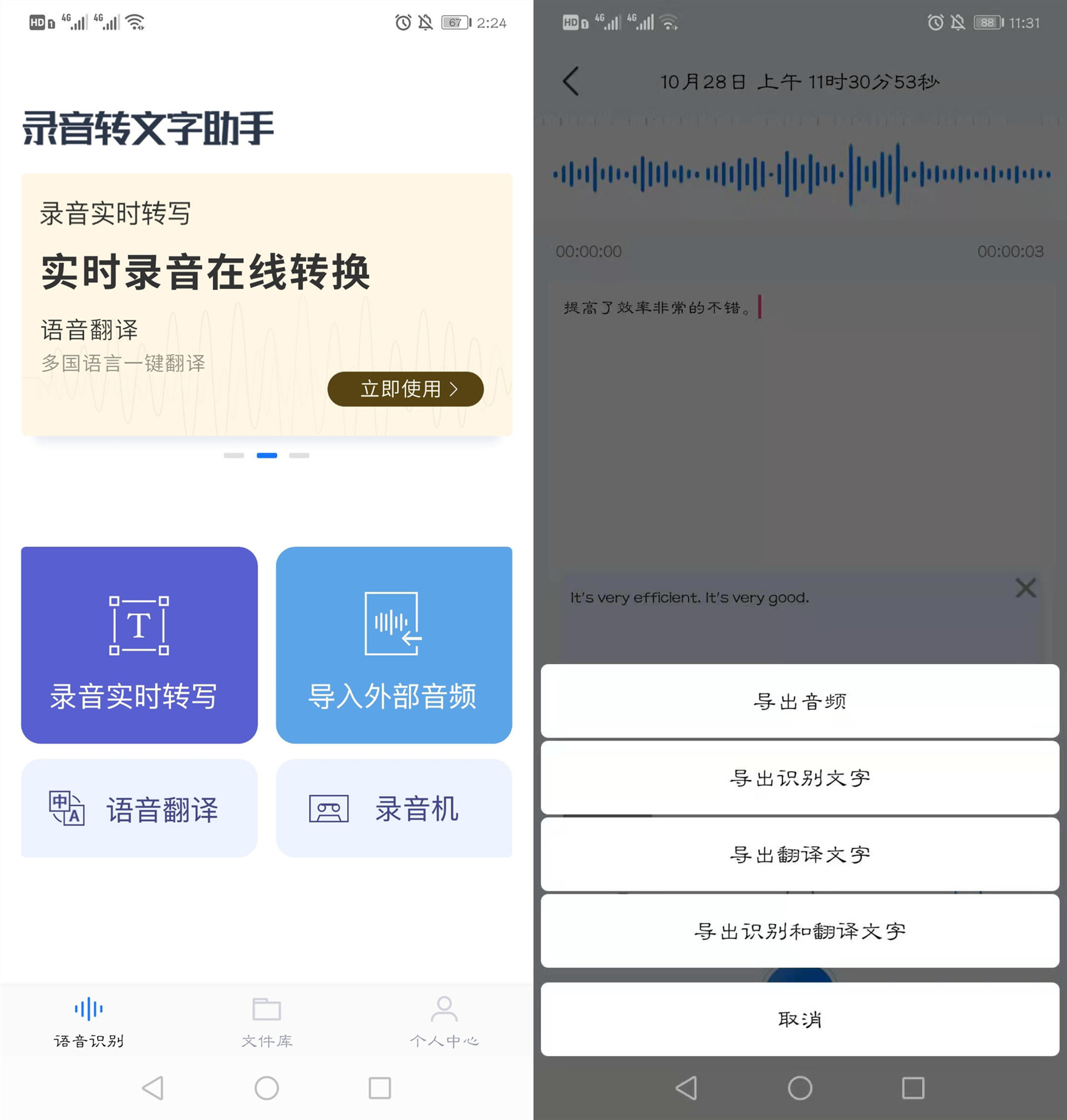Image resolution: width=1067 pixels, height=1120 pixels.
Task: Close the English translation popup with the X
Action: [x=1025, y=588]
